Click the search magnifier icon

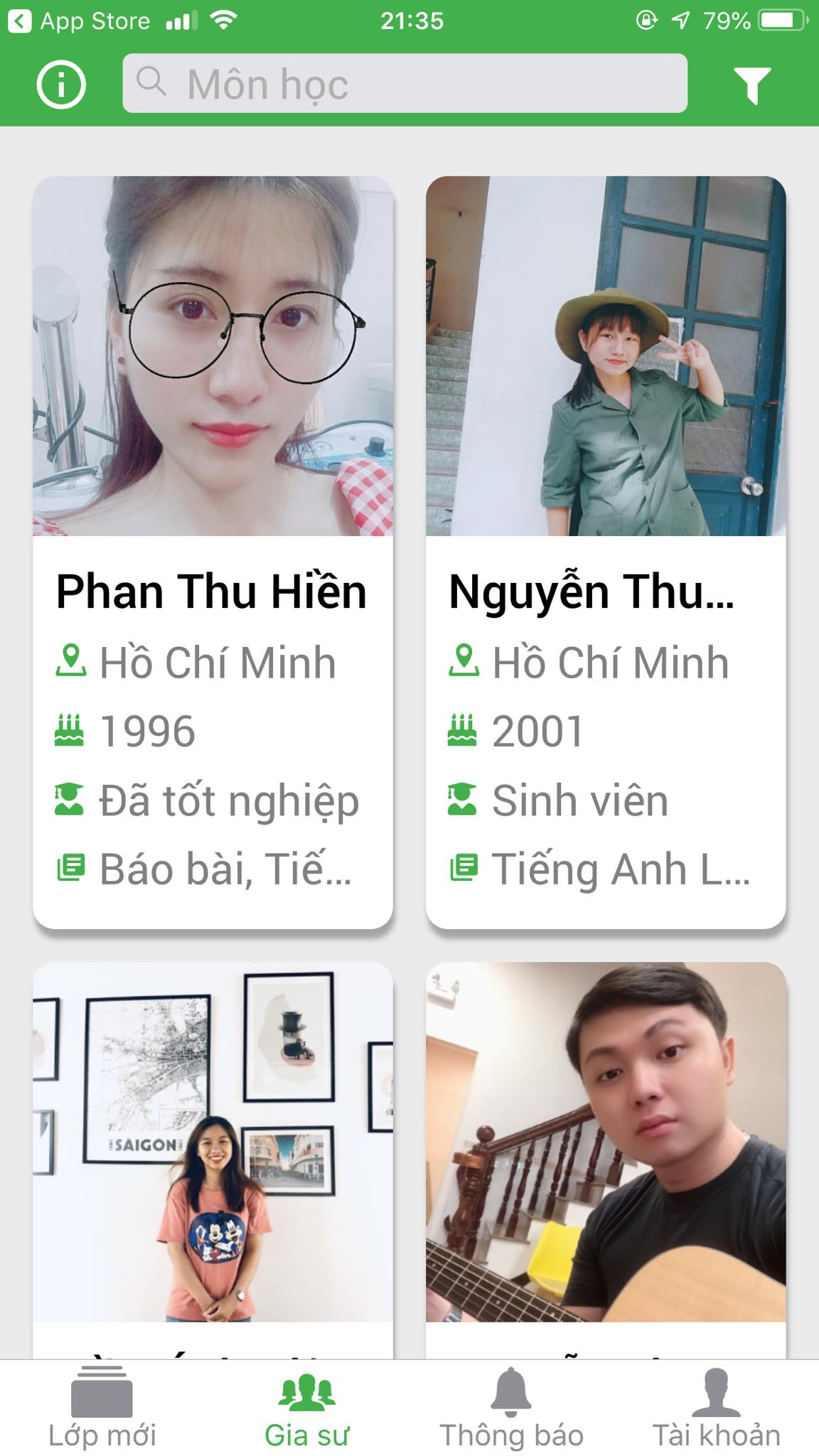(x=154, y=82)
